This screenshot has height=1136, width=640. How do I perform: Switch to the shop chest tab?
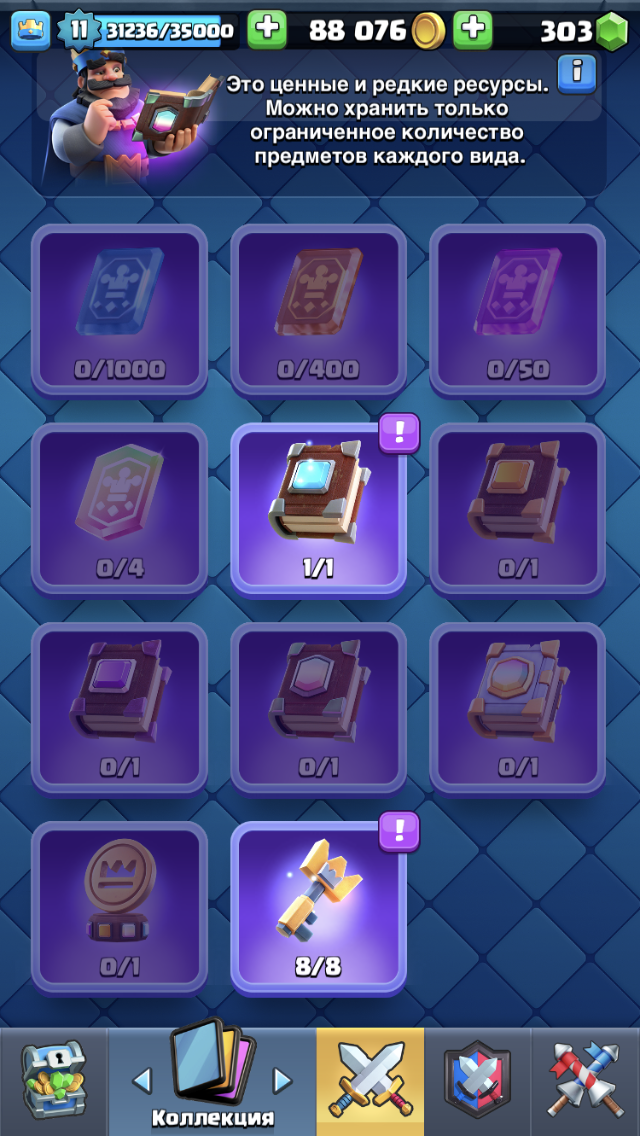[x=53, y=1082]
